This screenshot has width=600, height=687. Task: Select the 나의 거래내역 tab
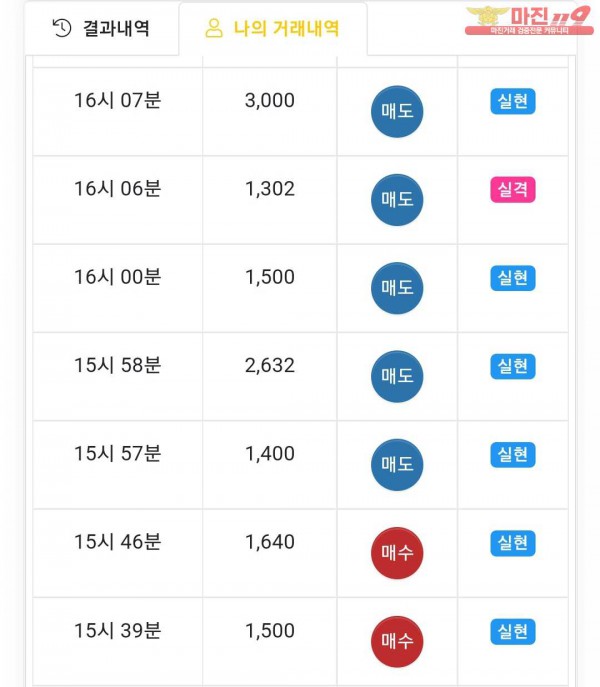click(272, 29)
